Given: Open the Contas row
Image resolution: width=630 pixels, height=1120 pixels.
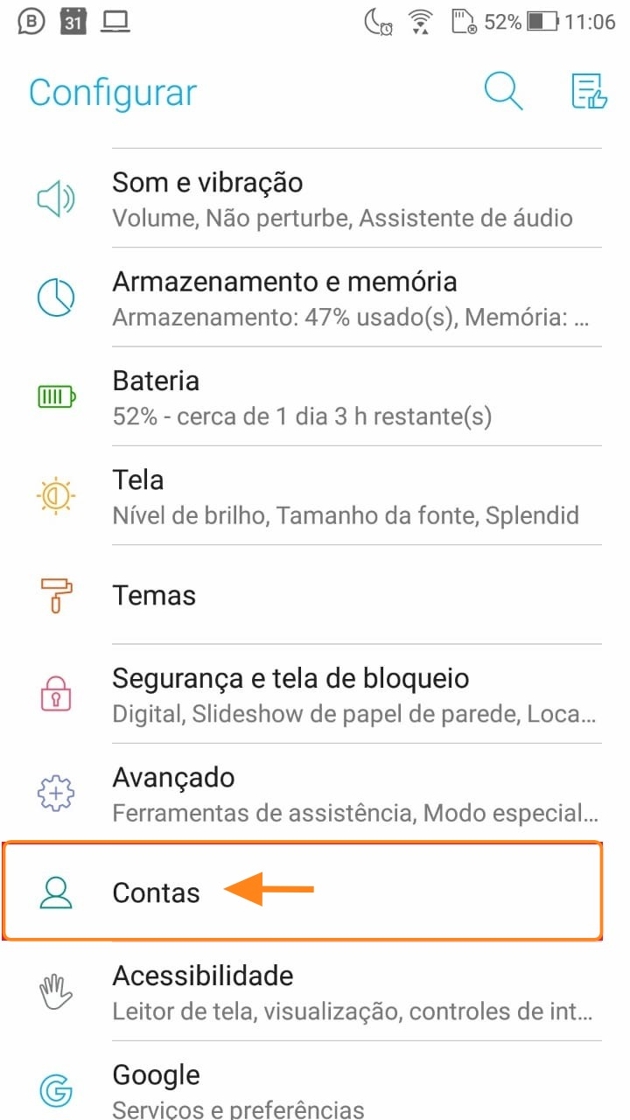Looking at the screenshot, I should click(x=300, y=892).
